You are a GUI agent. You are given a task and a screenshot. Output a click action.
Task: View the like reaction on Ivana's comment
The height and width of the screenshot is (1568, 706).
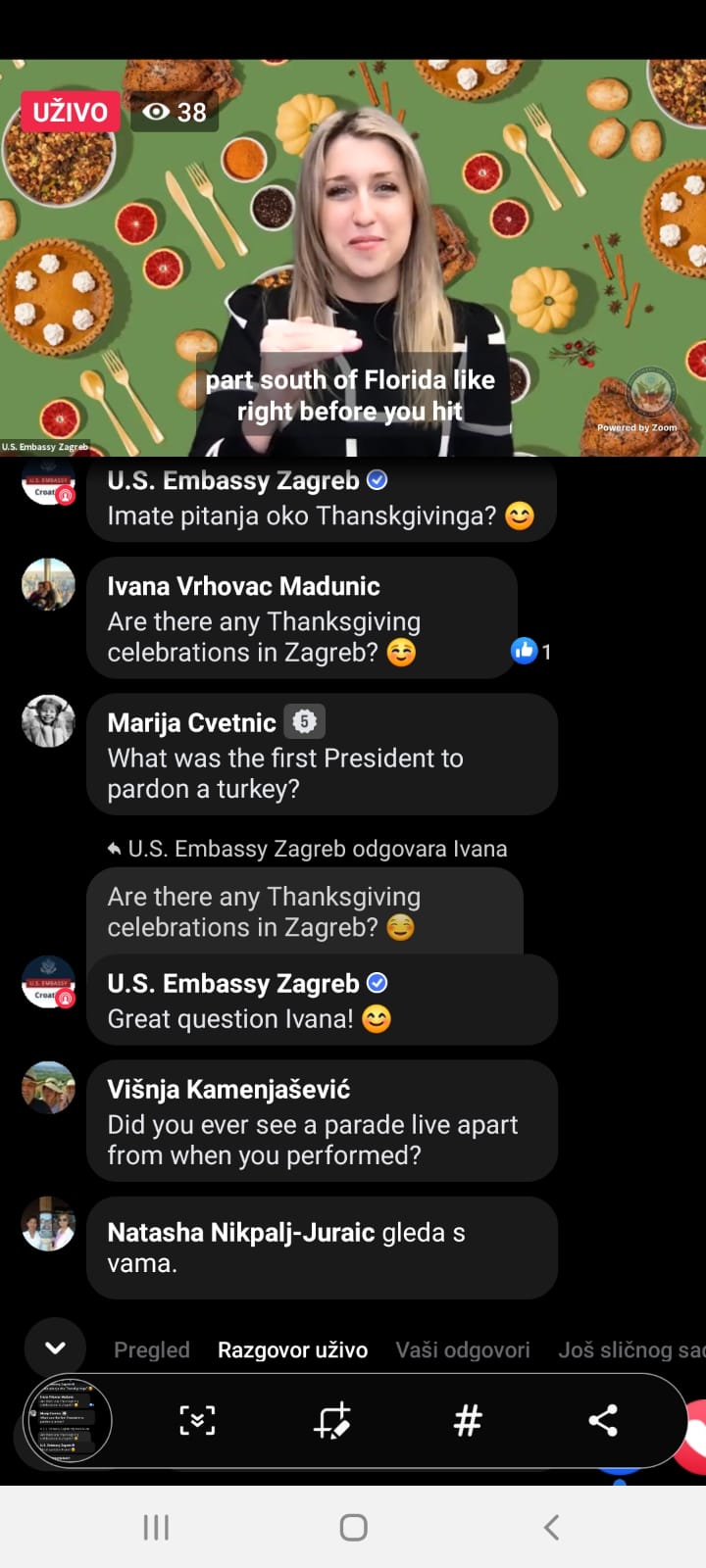pyautogui.click(x=529, y=651)
